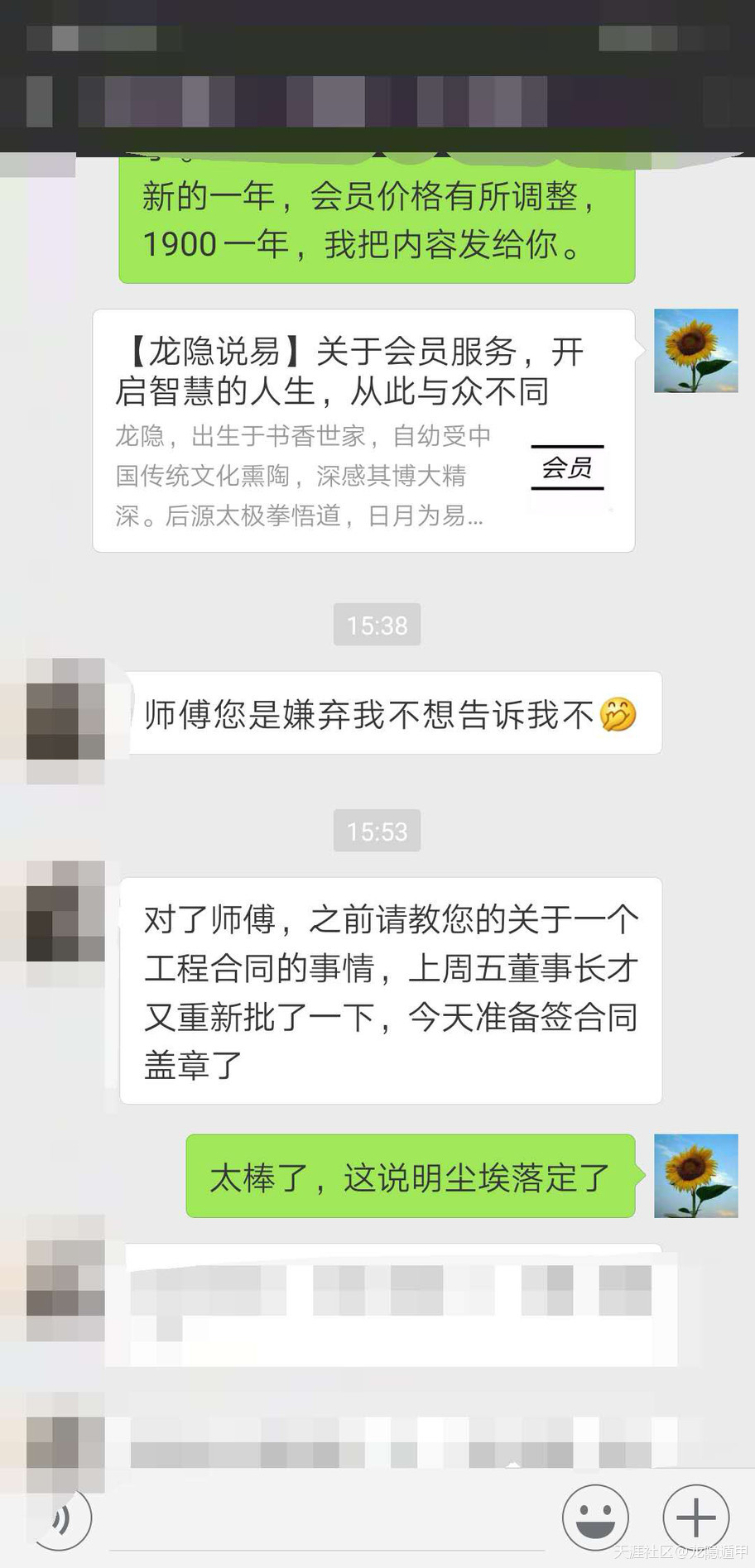Open the plus attachment menu
Viewport: 755px width, 1568px height.
(x=695, y=1518)
